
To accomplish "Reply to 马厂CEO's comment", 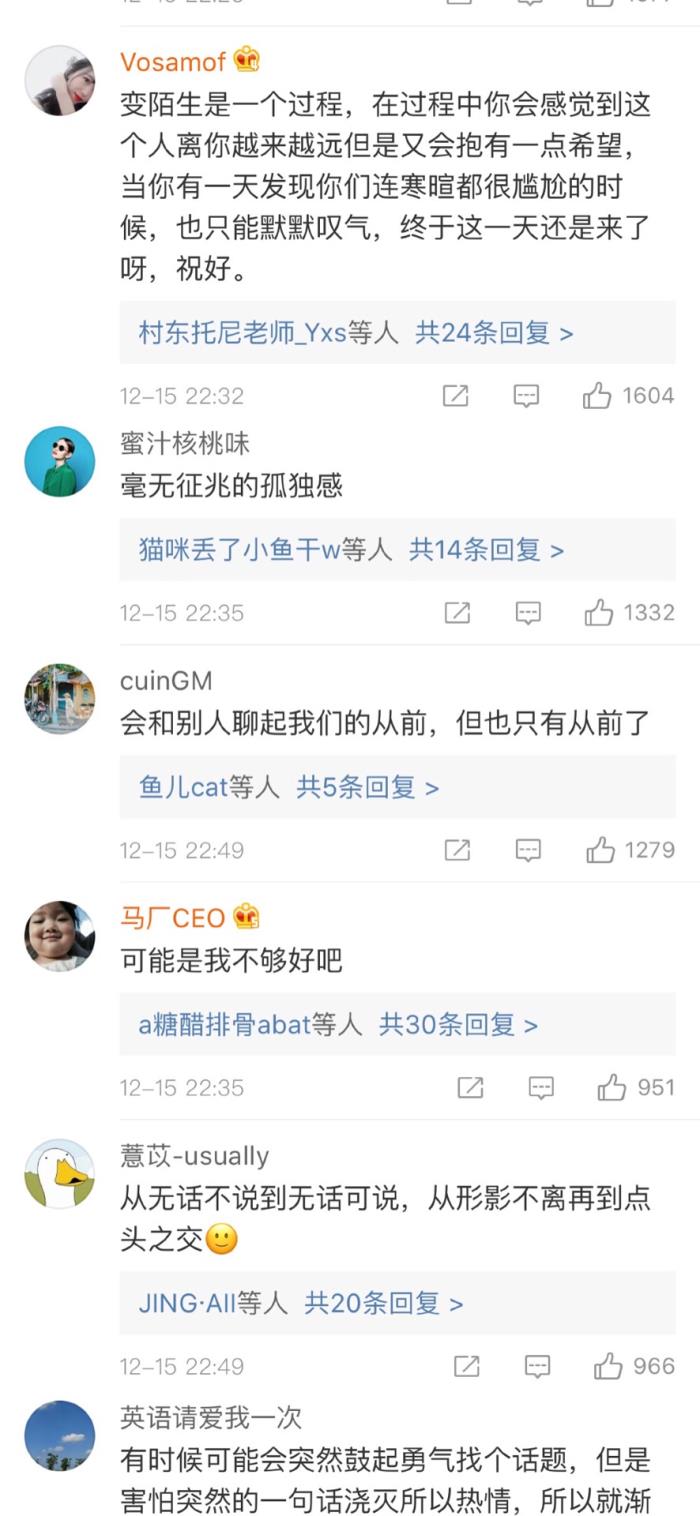I will 540,1088.
